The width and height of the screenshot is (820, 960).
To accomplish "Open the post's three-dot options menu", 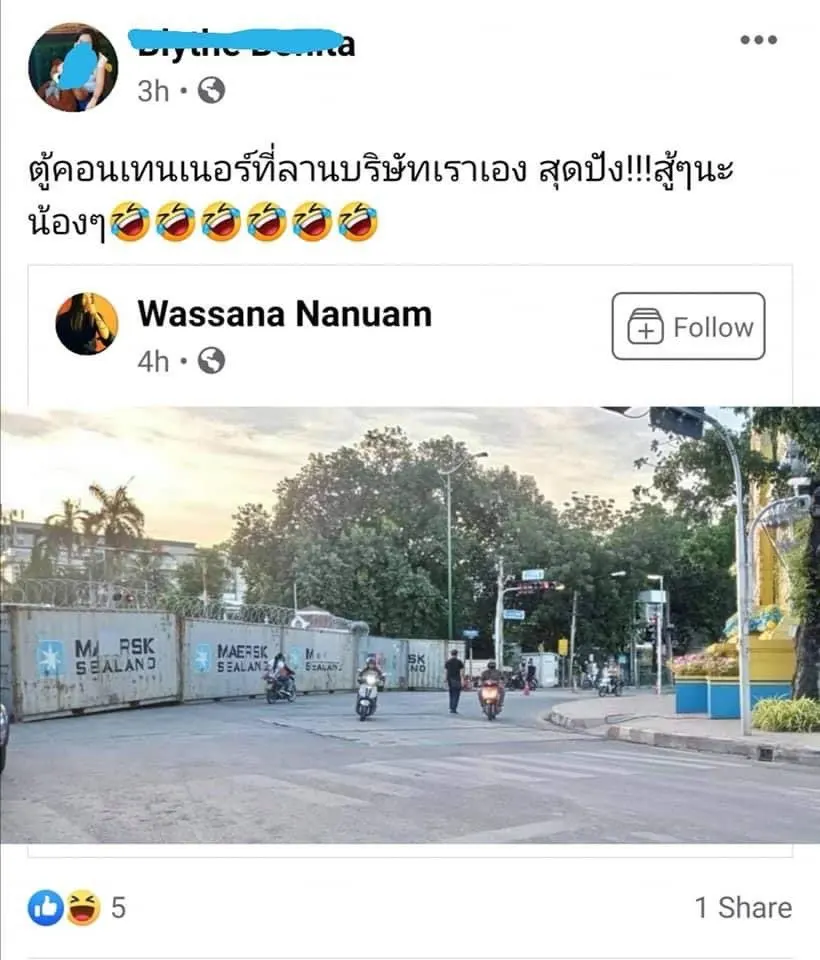I will [x=758, y=40].
